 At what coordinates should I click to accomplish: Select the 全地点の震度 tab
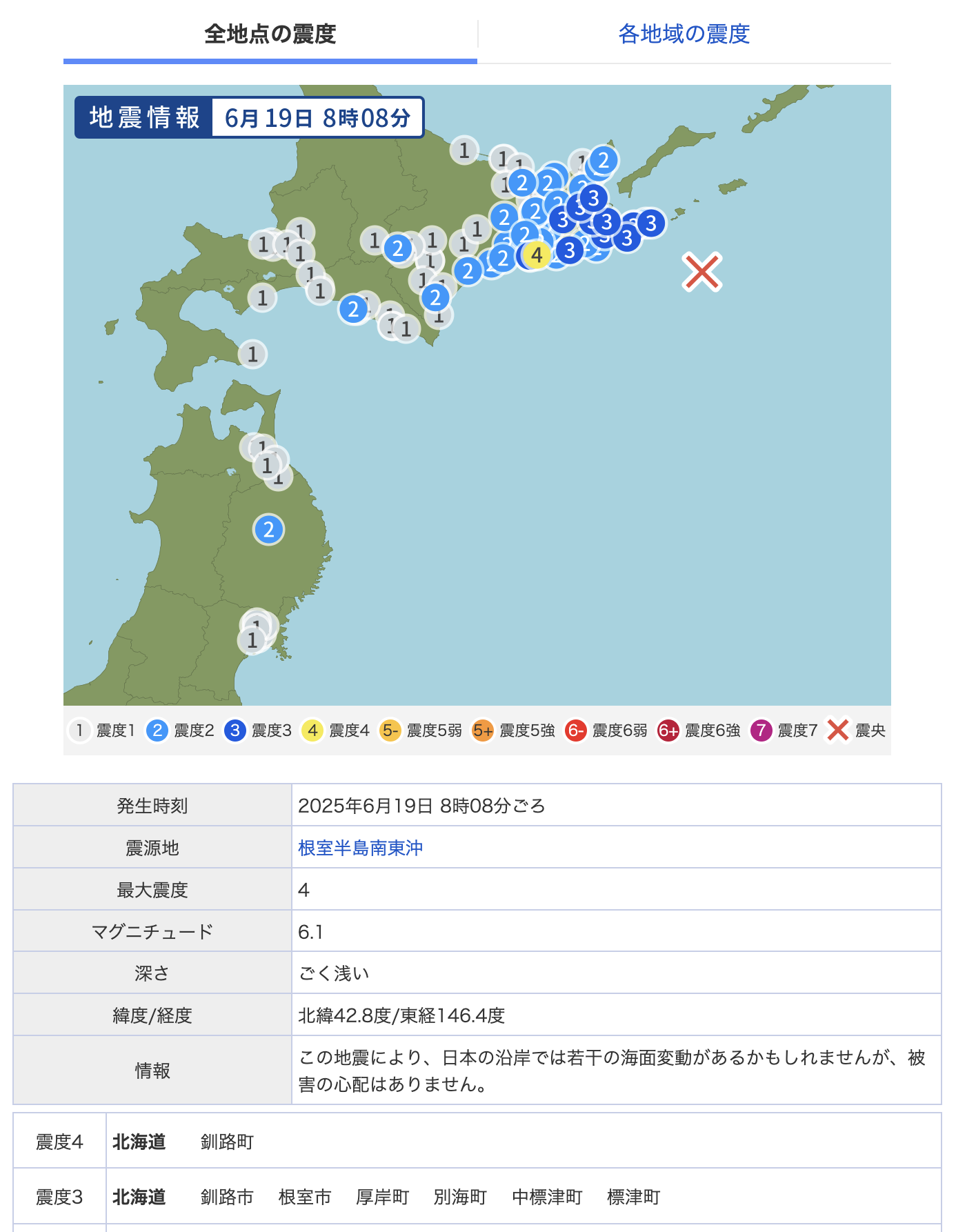(x=270, y=34)
